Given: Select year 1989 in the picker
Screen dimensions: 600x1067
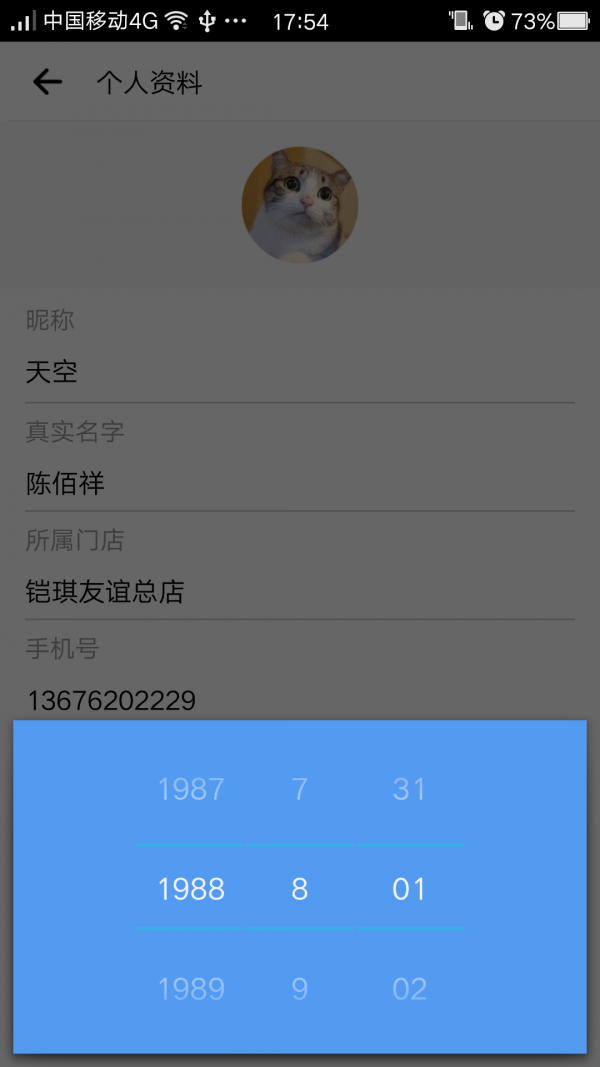Looking at the screenshot, I should click(x=191, y=989).
